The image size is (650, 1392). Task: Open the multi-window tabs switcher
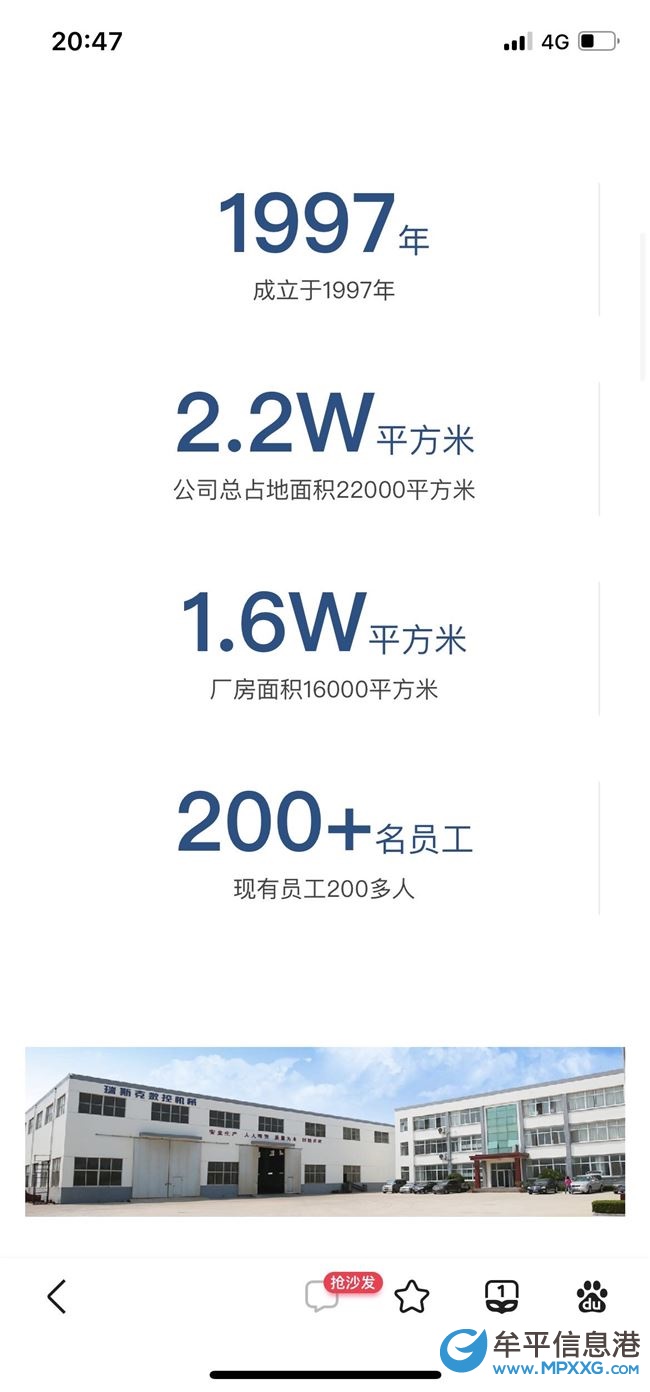click(501, 1297)
